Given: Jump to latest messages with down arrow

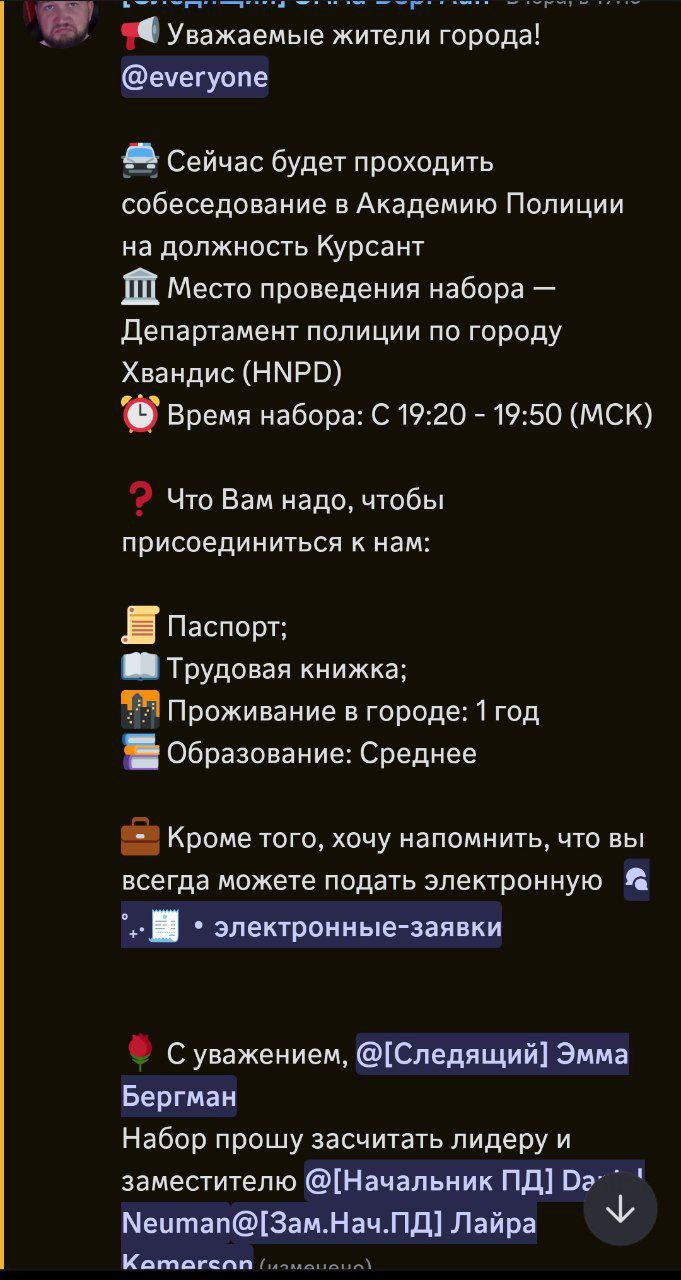Looking at the screenshot, I should pyautogui.click(x=620, y=1209).
